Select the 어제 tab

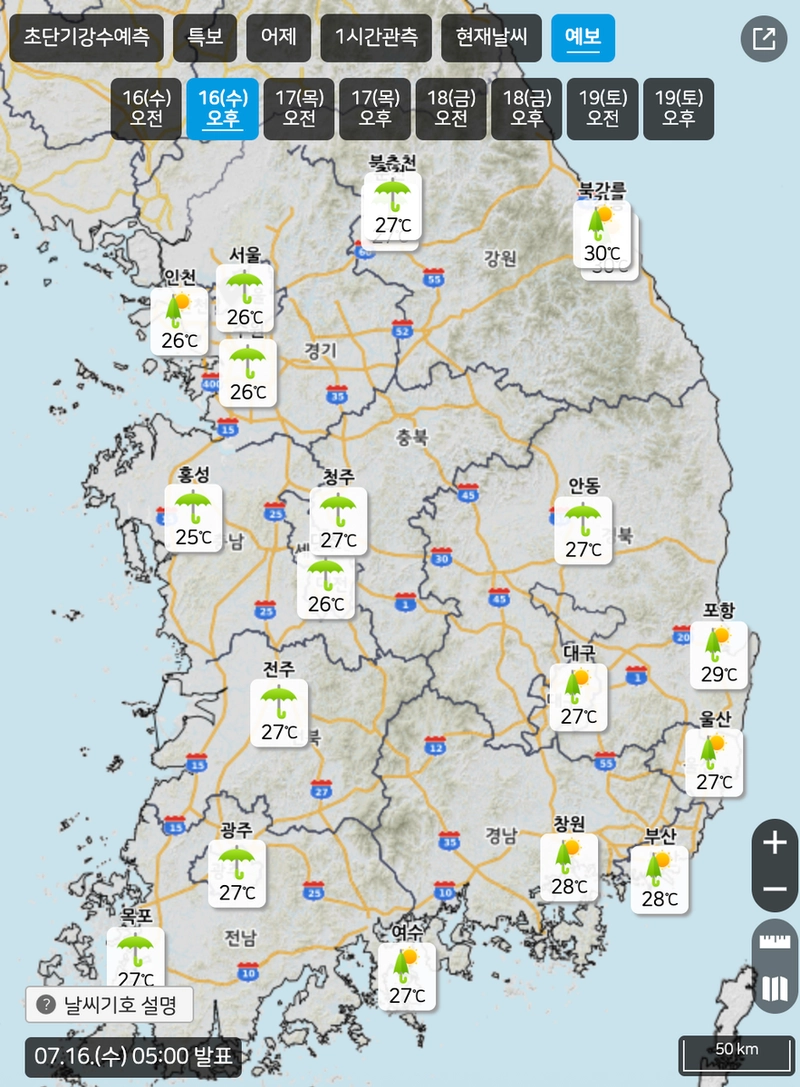(279, 38)
